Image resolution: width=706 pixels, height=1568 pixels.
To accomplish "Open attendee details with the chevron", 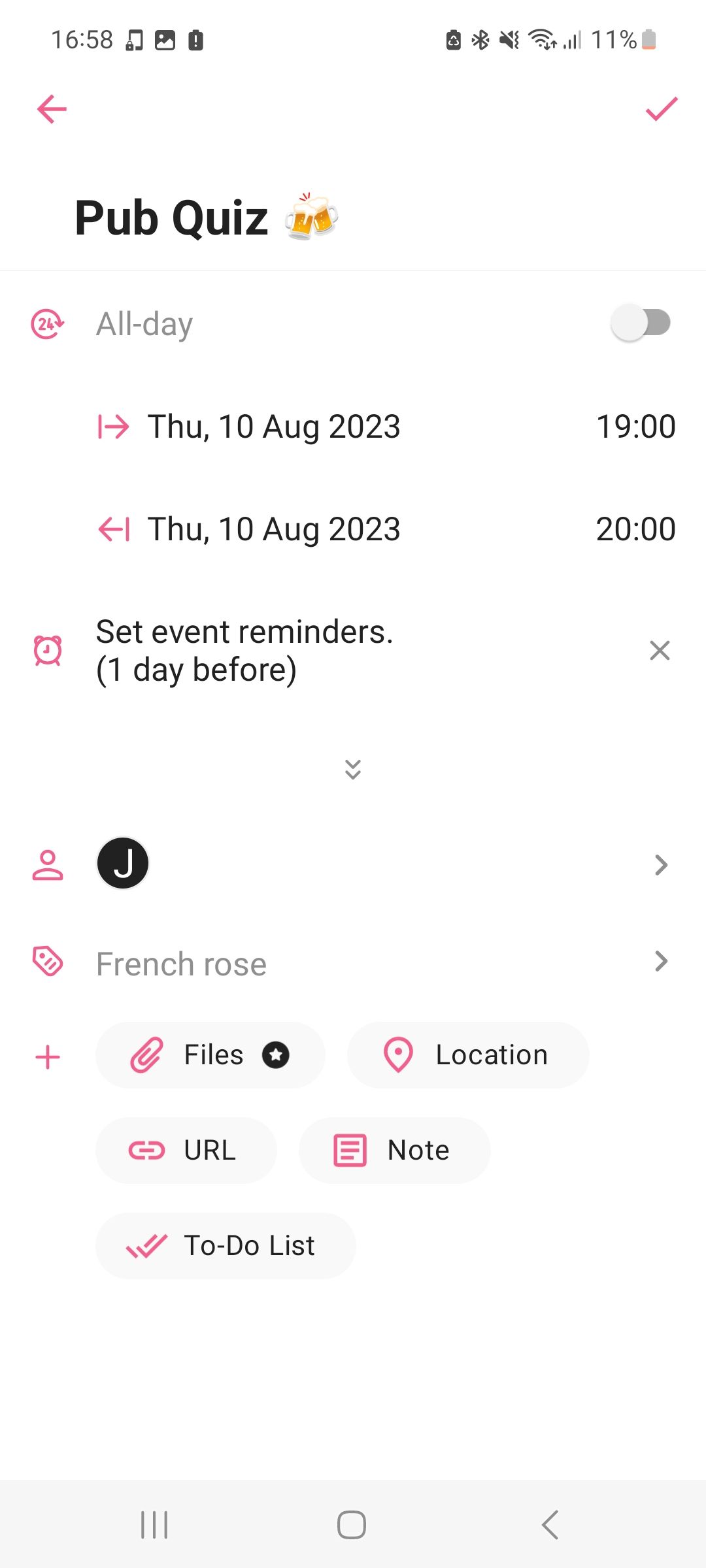I will 661,865.
